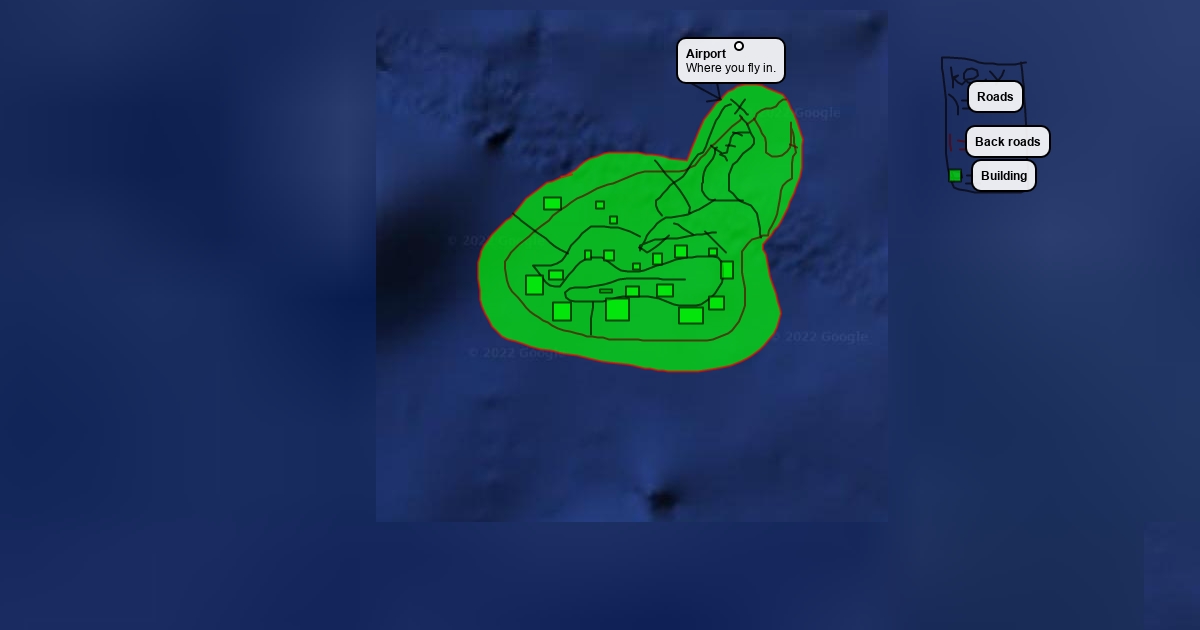Tap the Building legend label
The image size is (1200, 630).
click(1003, 176)
